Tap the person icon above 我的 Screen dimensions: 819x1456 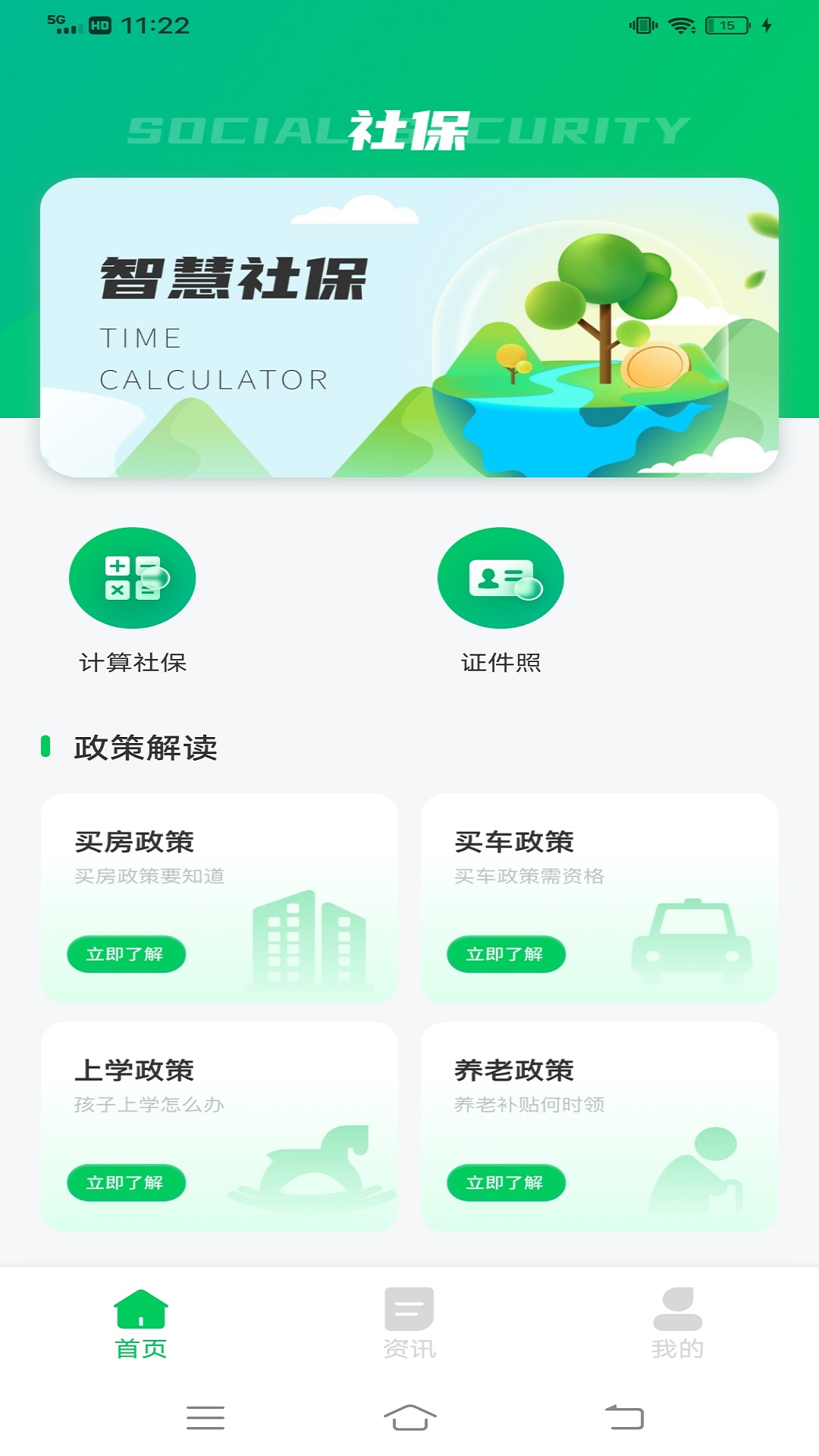[679, 1310]
